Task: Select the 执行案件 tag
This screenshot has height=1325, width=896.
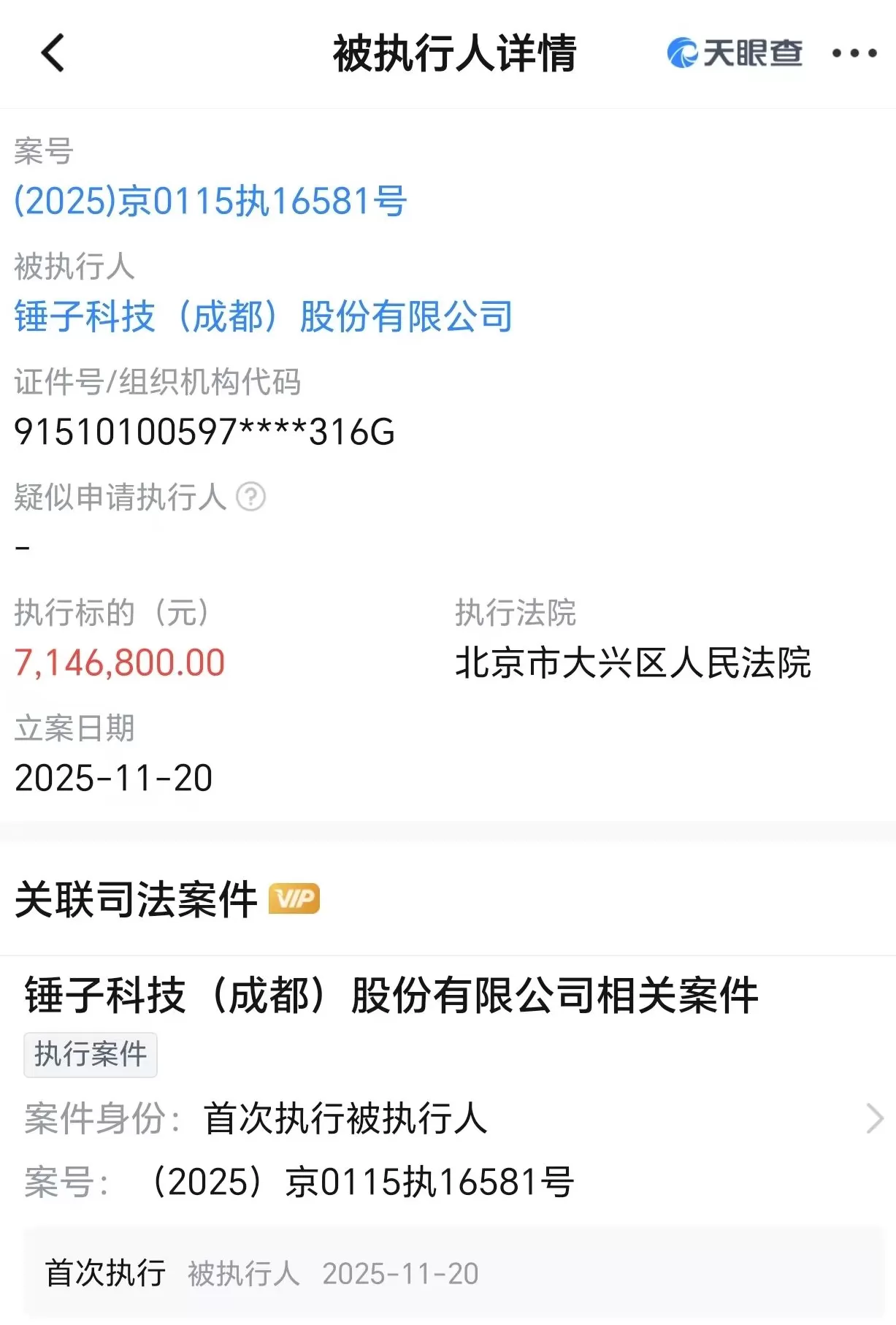Action: click(90, 1055)
